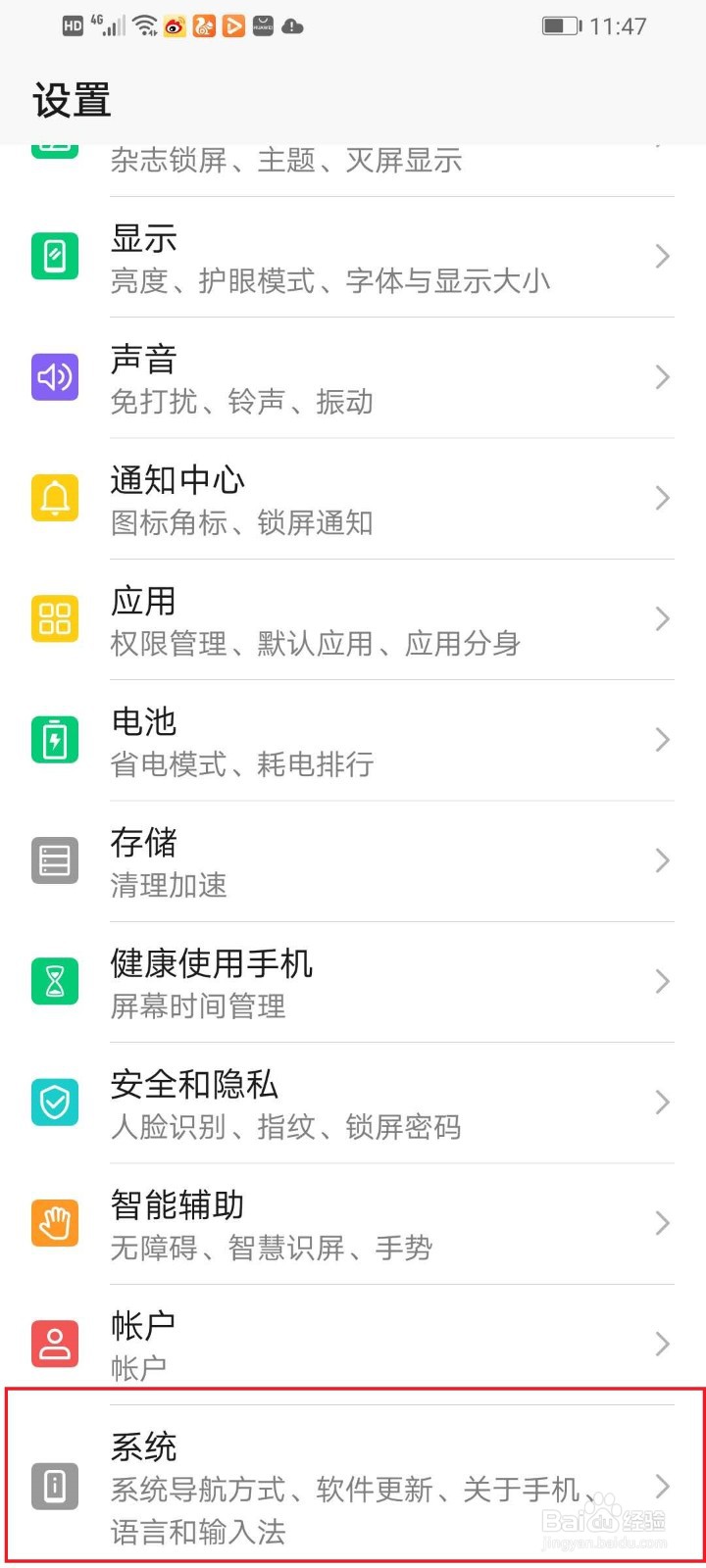This screenshot has width=706, height=1568.
Task: Click the hand icon for 智能辅助
Action: (x=54, y=1222)
